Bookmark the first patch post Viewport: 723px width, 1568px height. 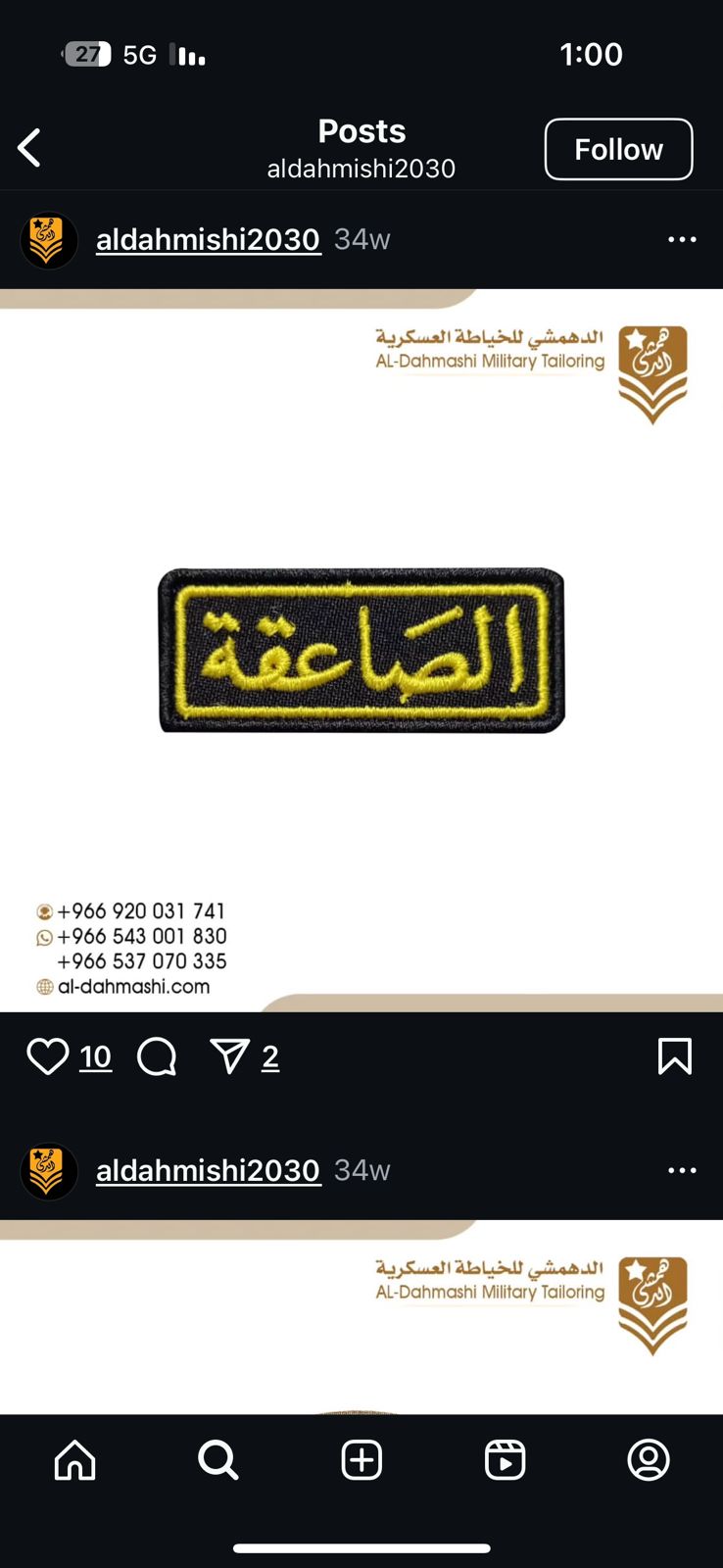click(675, 1056)
